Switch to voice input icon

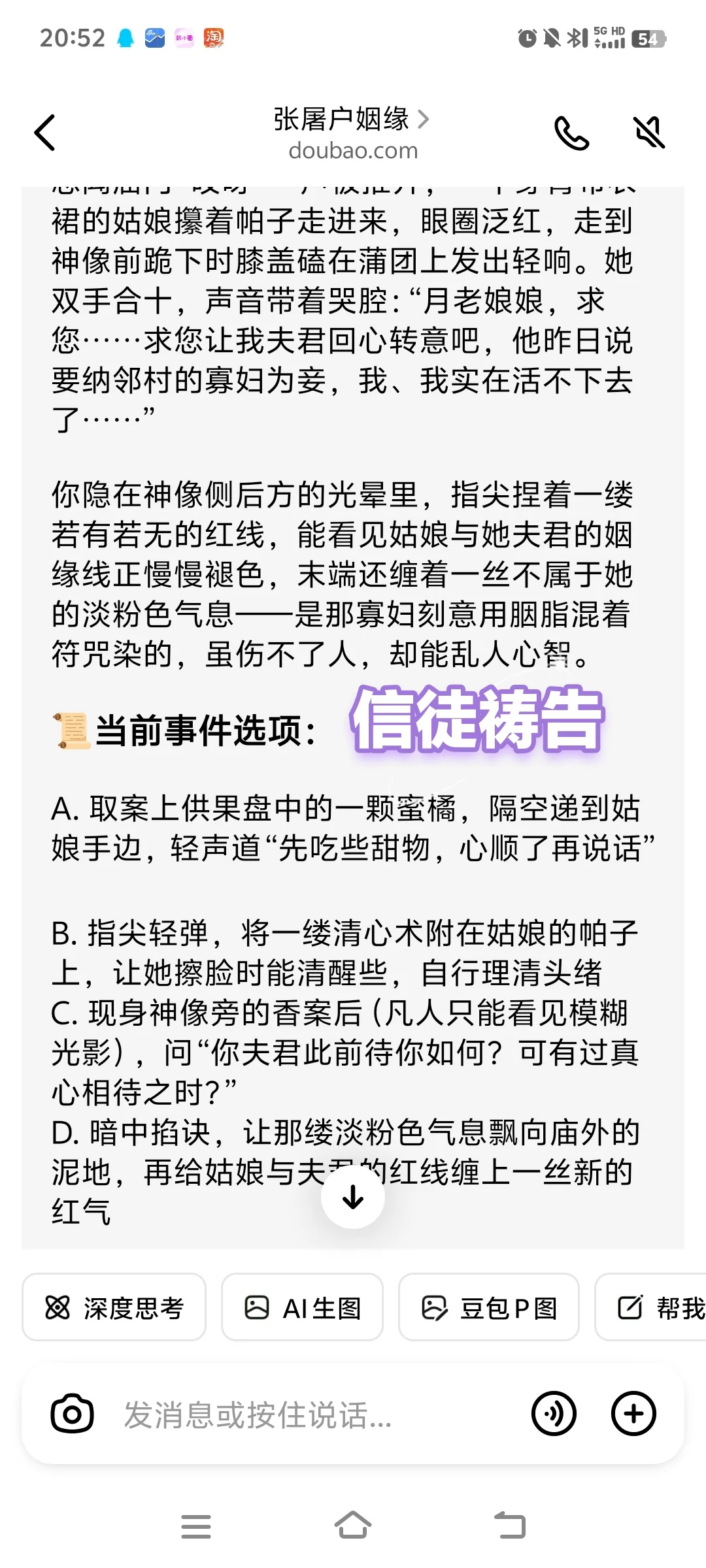click(x=554, y=1414)
